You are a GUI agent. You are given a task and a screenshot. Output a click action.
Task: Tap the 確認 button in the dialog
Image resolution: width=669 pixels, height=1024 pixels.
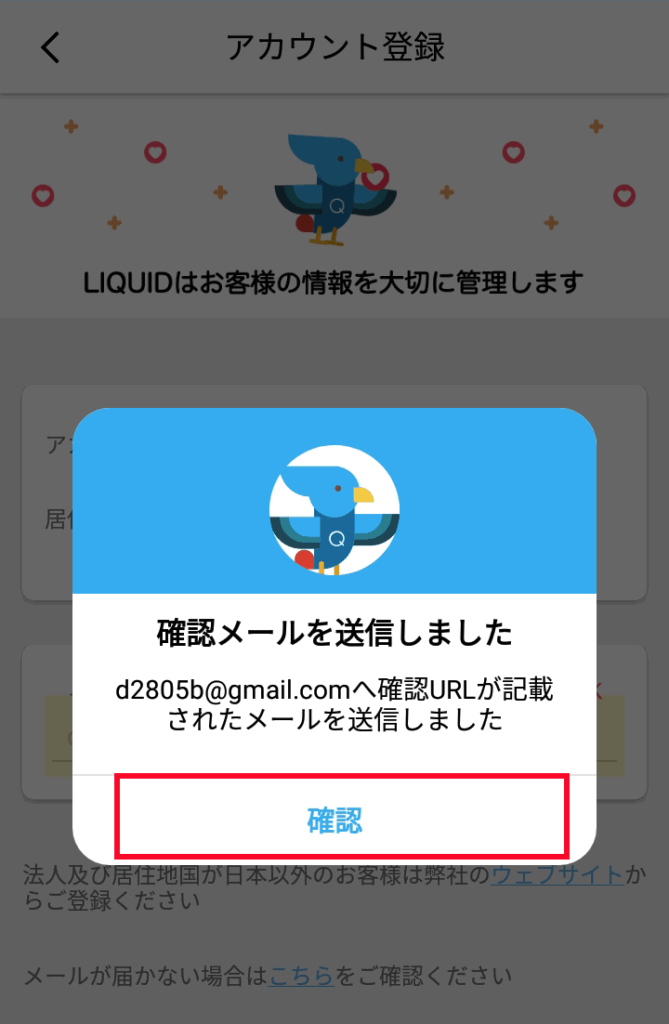click(x=334, y=821)
